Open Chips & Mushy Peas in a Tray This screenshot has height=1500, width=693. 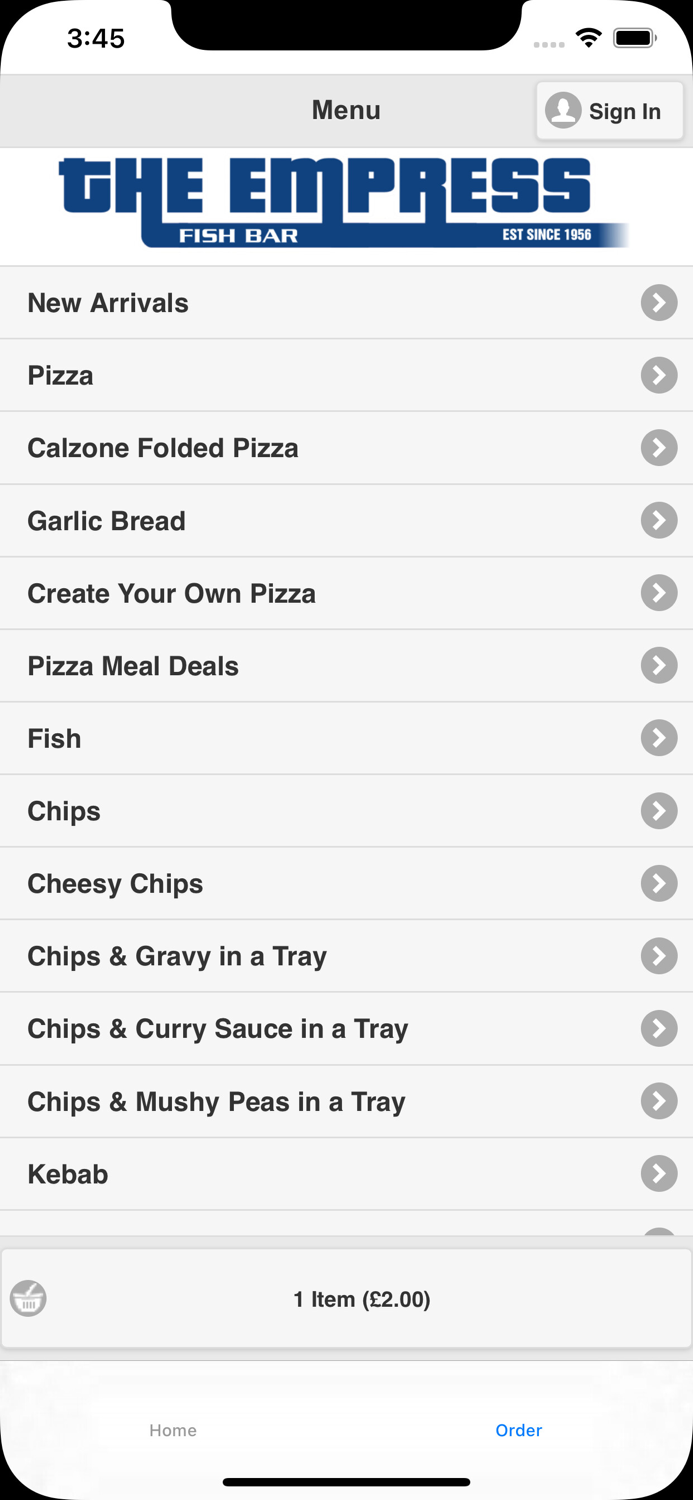click(346, 1102)
